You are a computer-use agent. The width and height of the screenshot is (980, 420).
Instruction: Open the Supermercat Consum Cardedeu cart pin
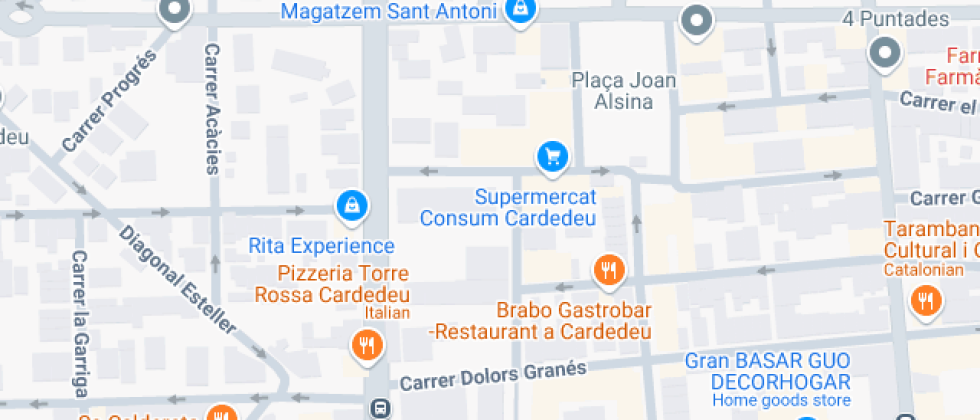pos(552,156)
